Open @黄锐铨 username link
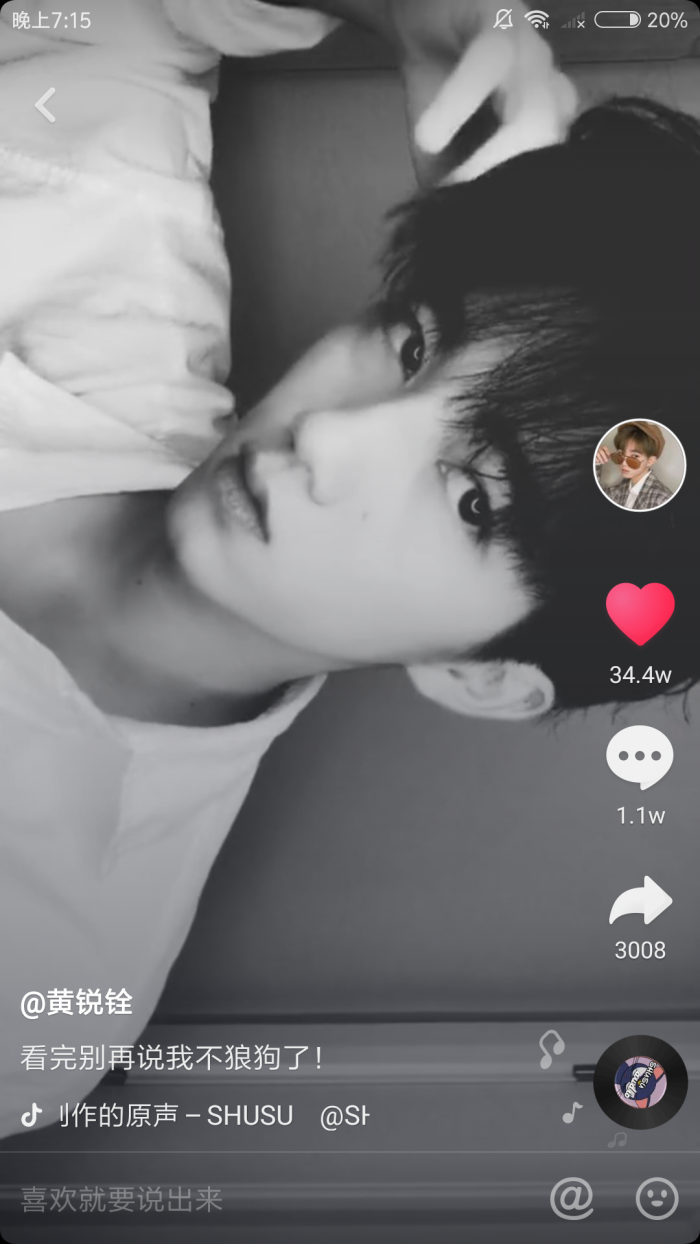The width and height of the screenshot is (700, 1244). pos(77,1003)
